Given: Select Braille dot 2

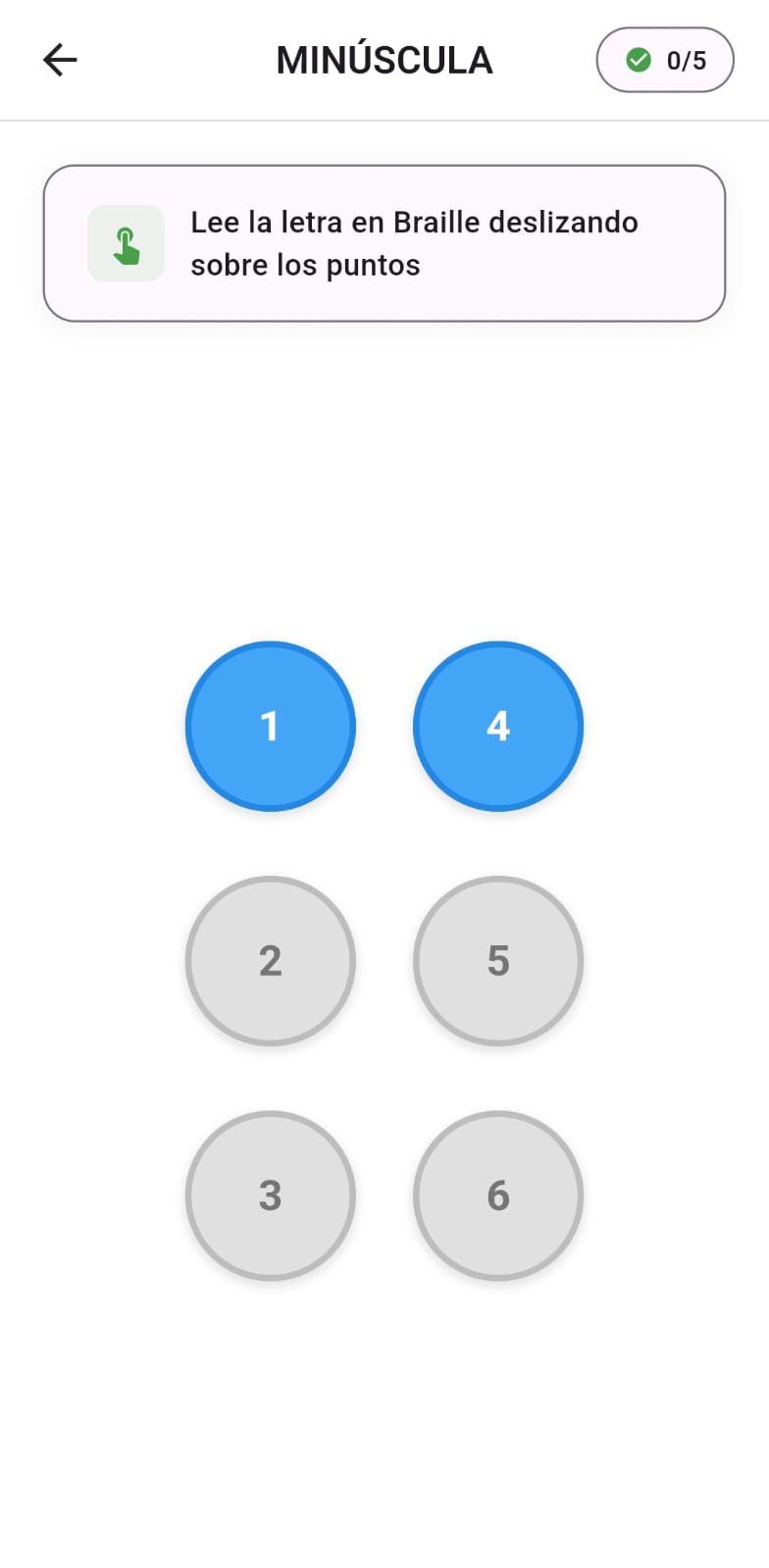Looking at the screenshot, I should [x=270, y=961].
